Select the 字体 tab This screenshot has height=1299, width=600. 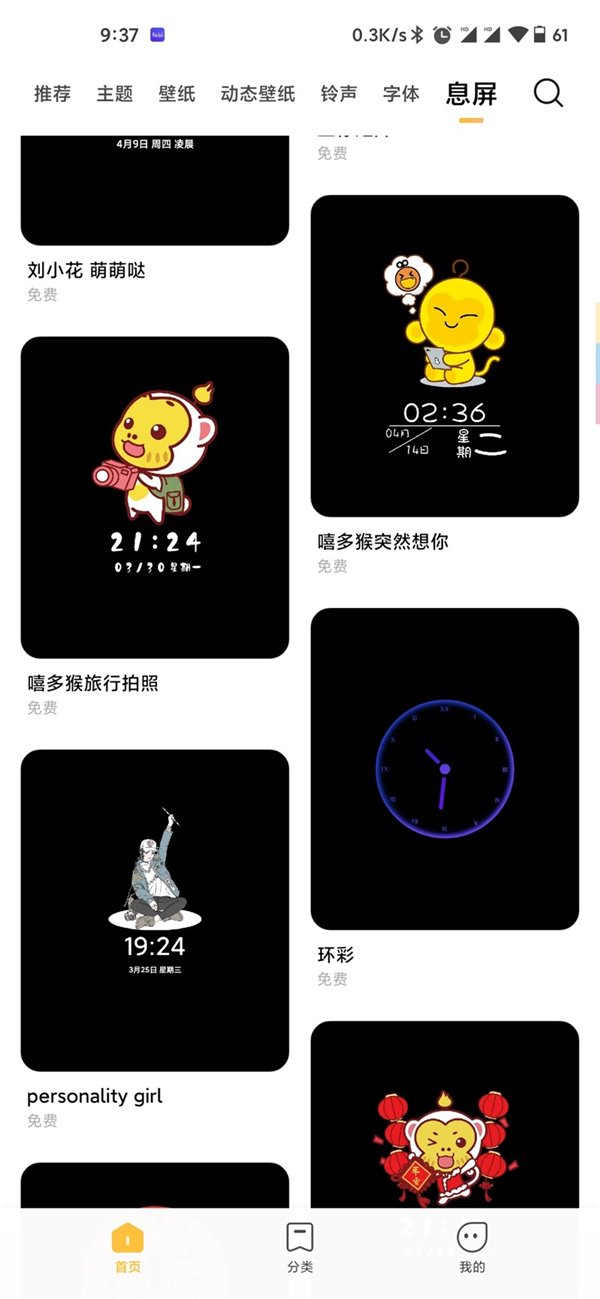[401, 94]
